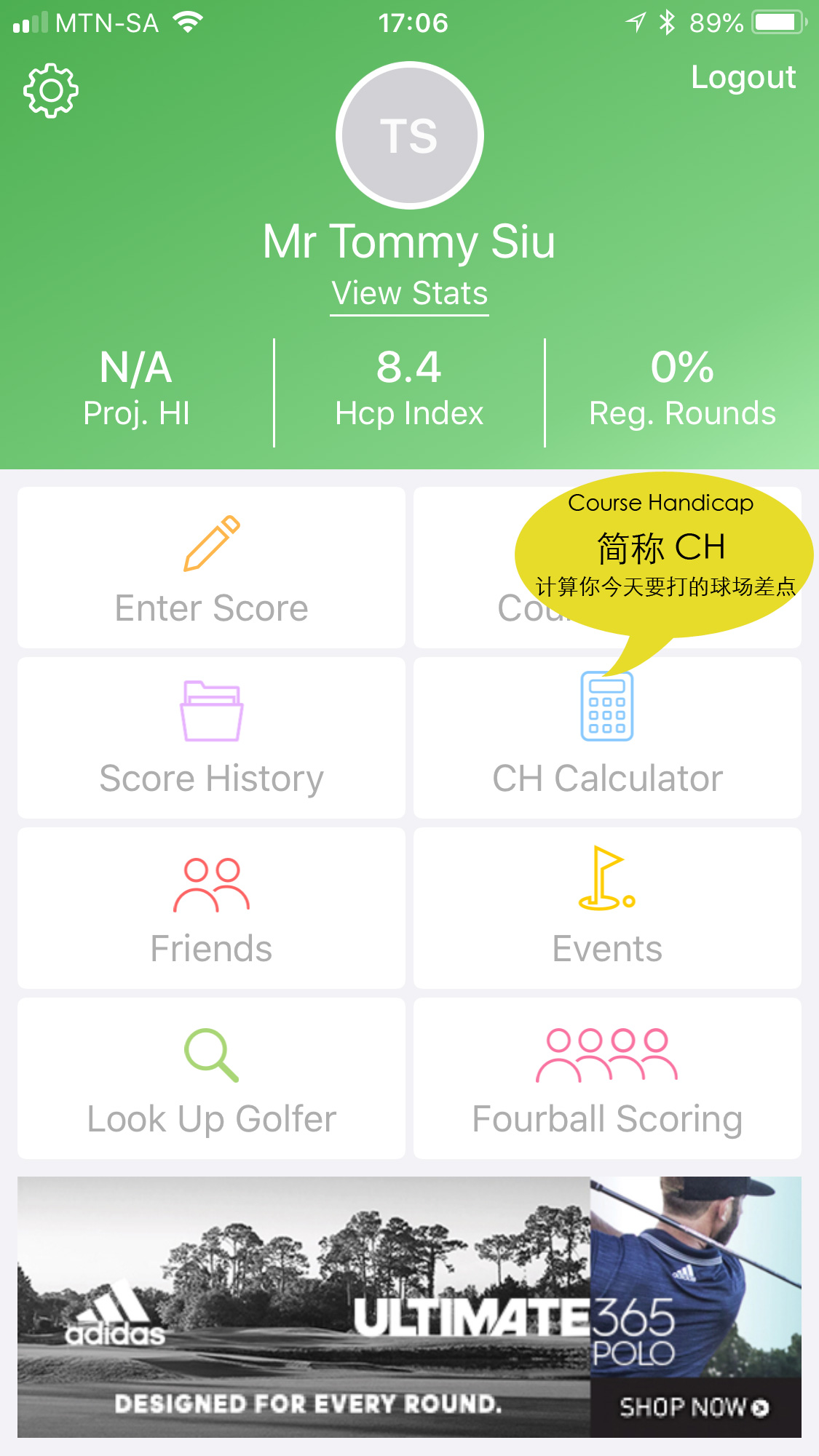
Task: Tap the Wi-Fi icon in the status bar
Action: pos(188,22)
